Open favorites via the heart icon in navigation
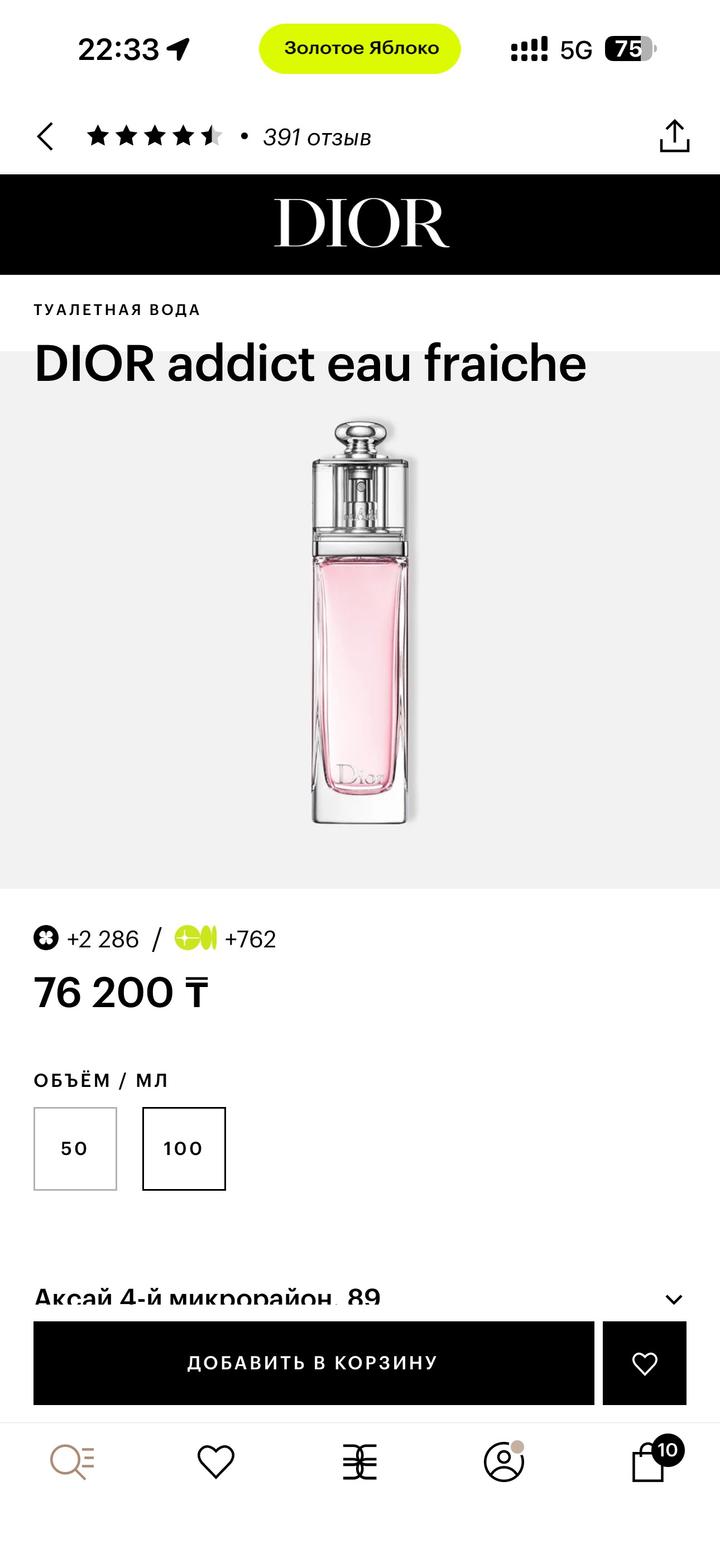This screenshot has height=1561, width=720. tap(216, 1461)
